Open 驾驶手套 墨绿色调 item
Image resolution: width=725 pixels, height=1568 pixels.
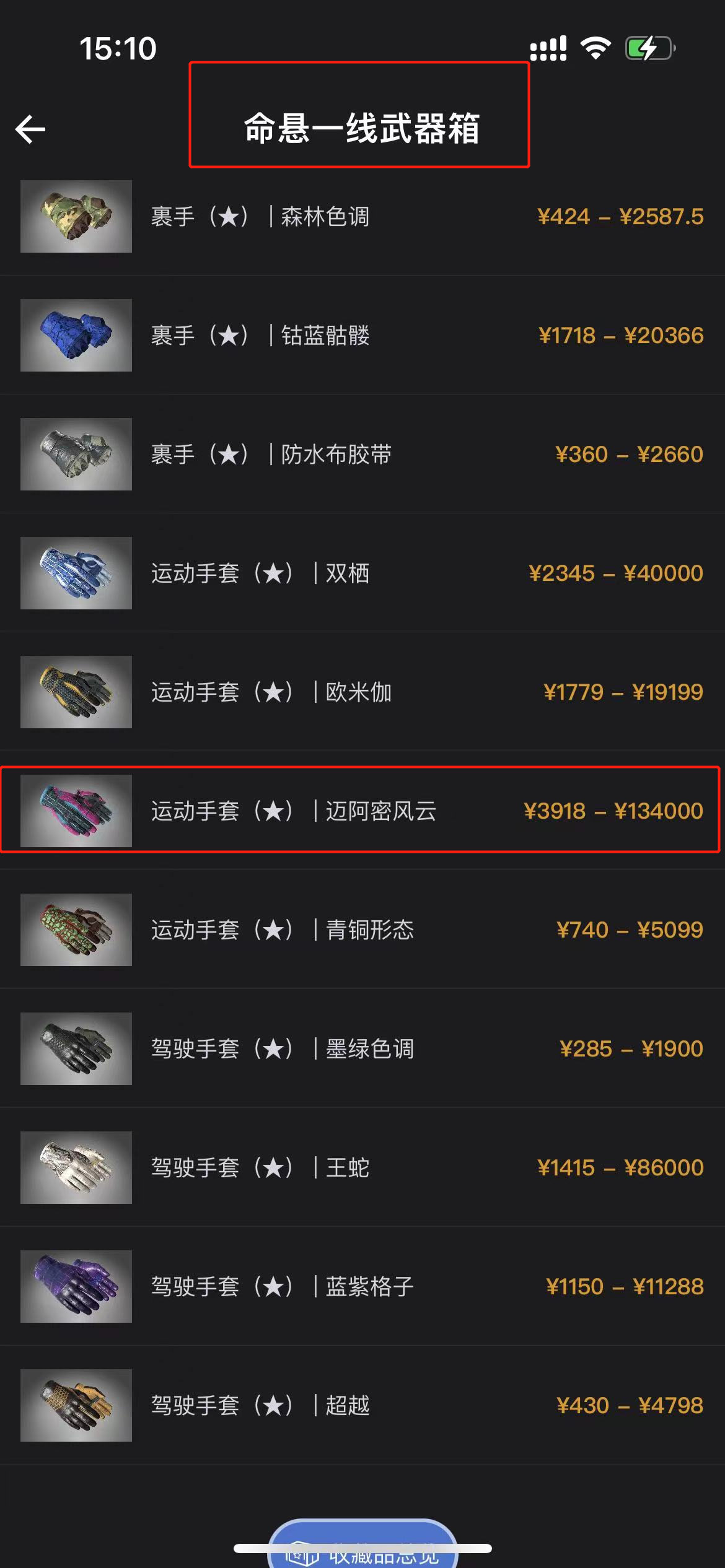click(362, 1049)
